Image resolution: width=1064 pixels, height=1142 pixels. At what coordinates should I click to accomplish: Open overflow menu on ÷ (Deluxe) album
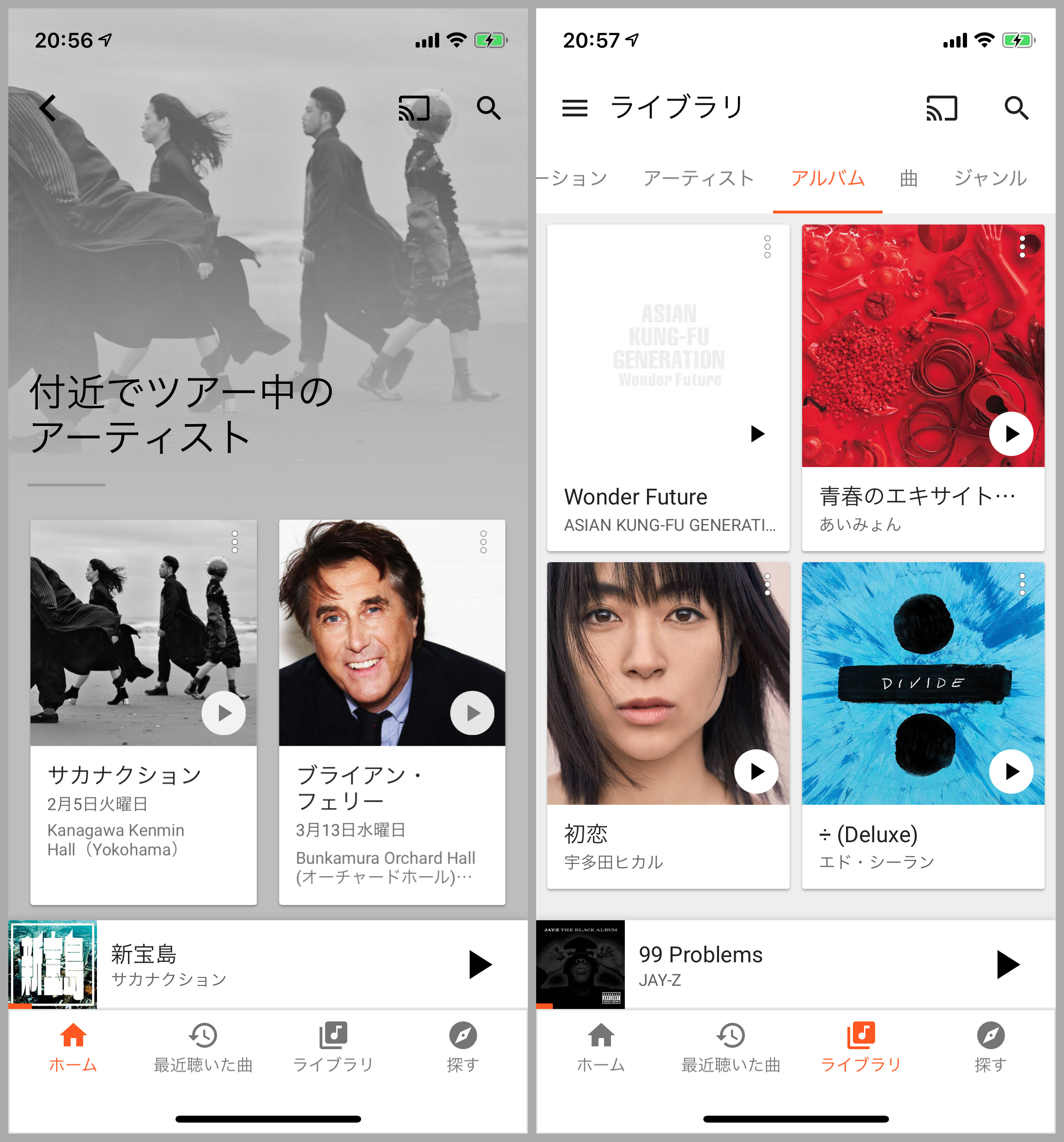pos(1022,584)
